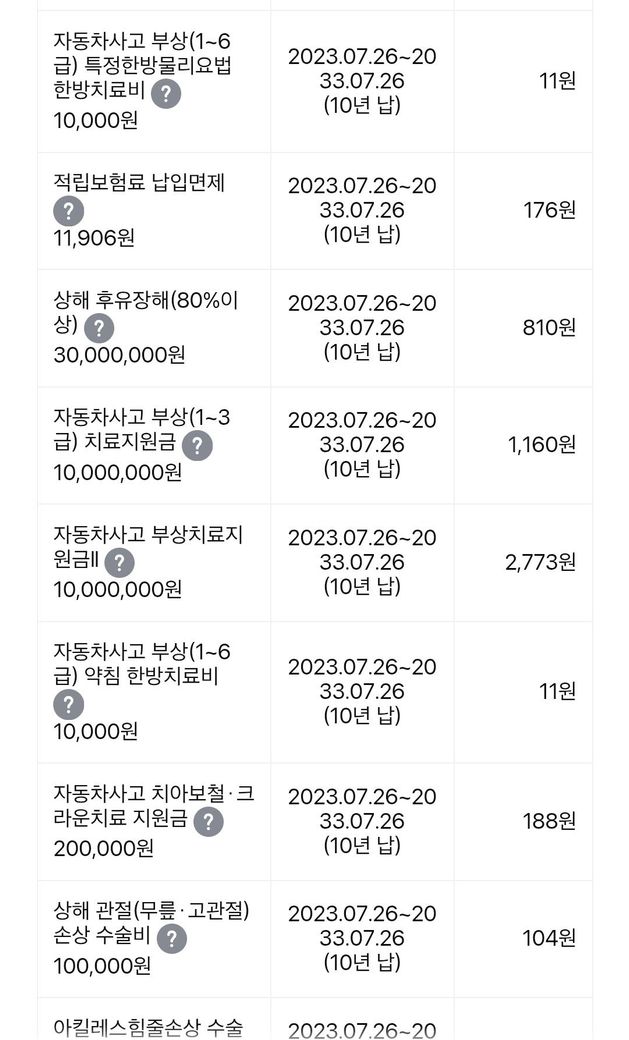Show help for 상해 관절 손상 수술비

tap(171, 939)
